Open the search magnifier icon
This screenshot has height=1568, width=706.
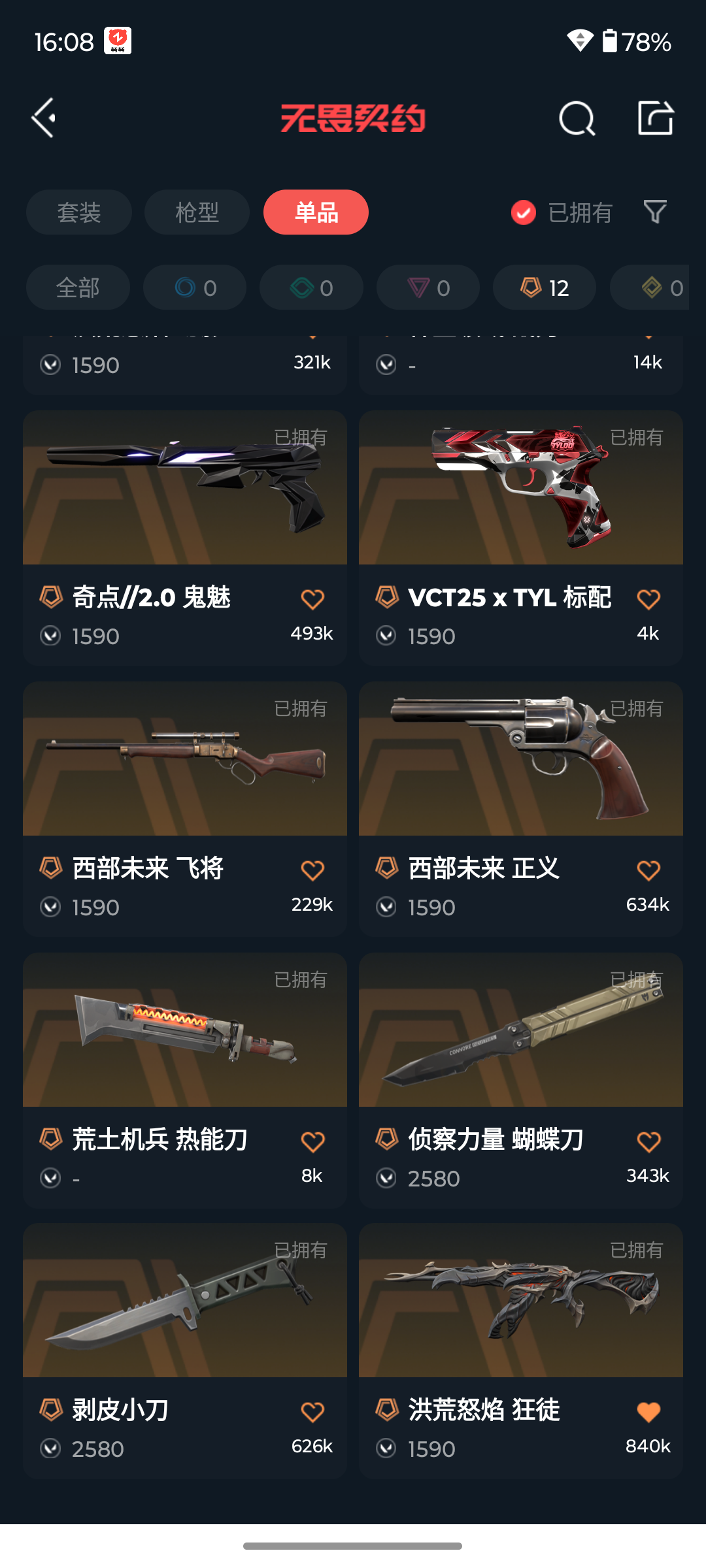tap(577, 118)
